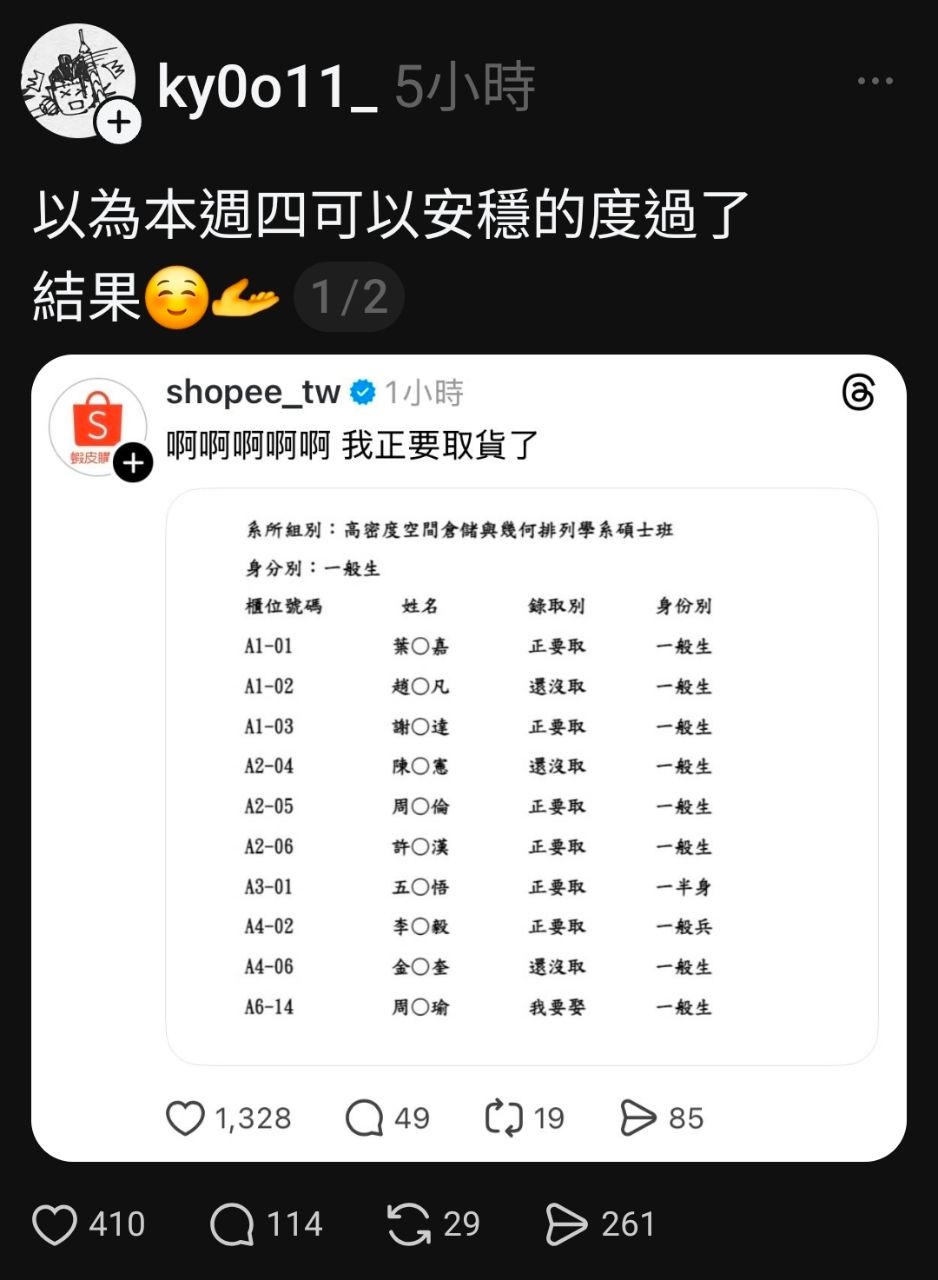Viewport: 938px width, 1280px height.
Task: Open comments with 114 replies
Action: 233,1225
